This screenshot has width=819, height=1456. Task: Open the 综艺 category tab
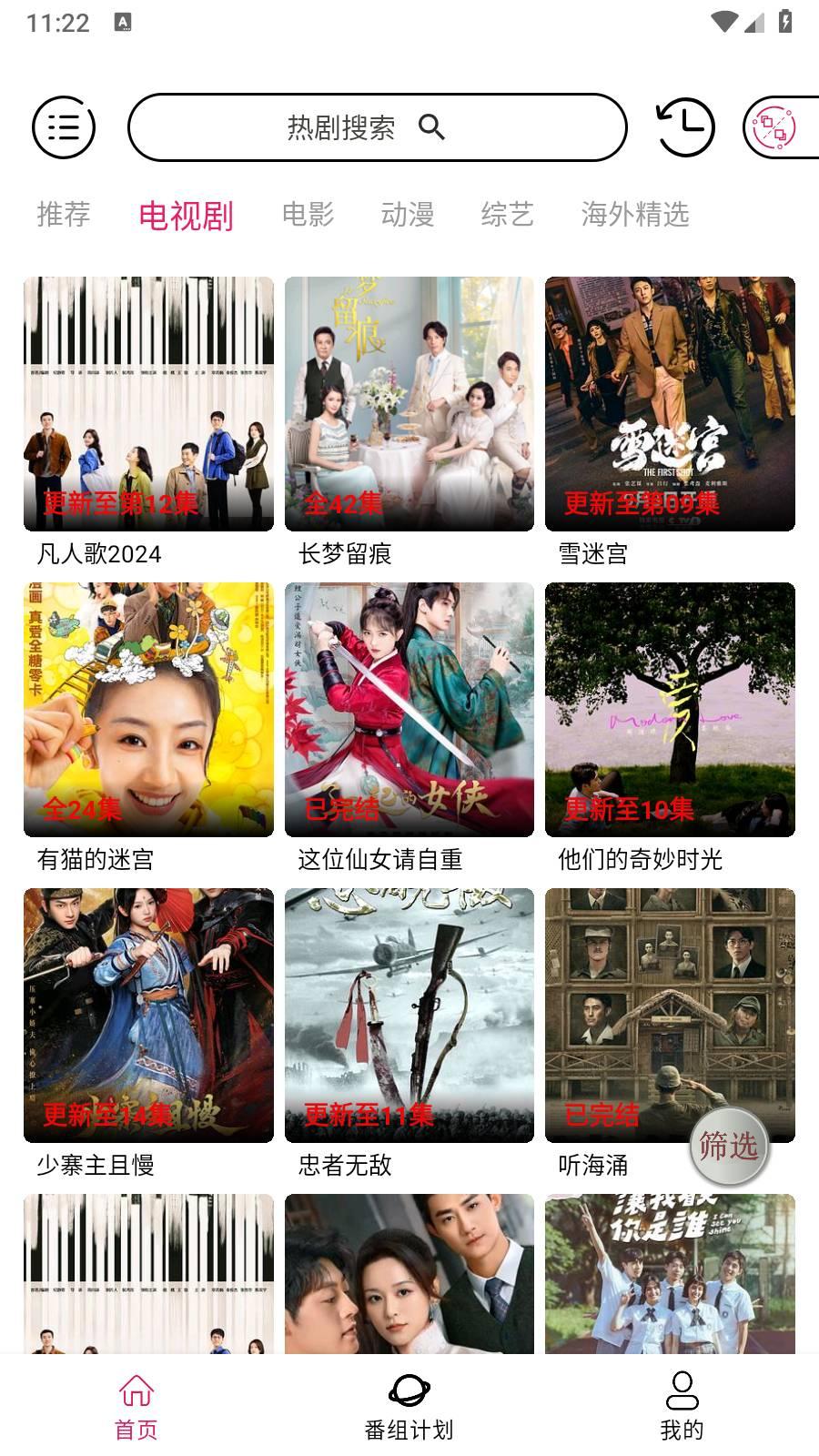pyautogui.click(x=508, y=215)
